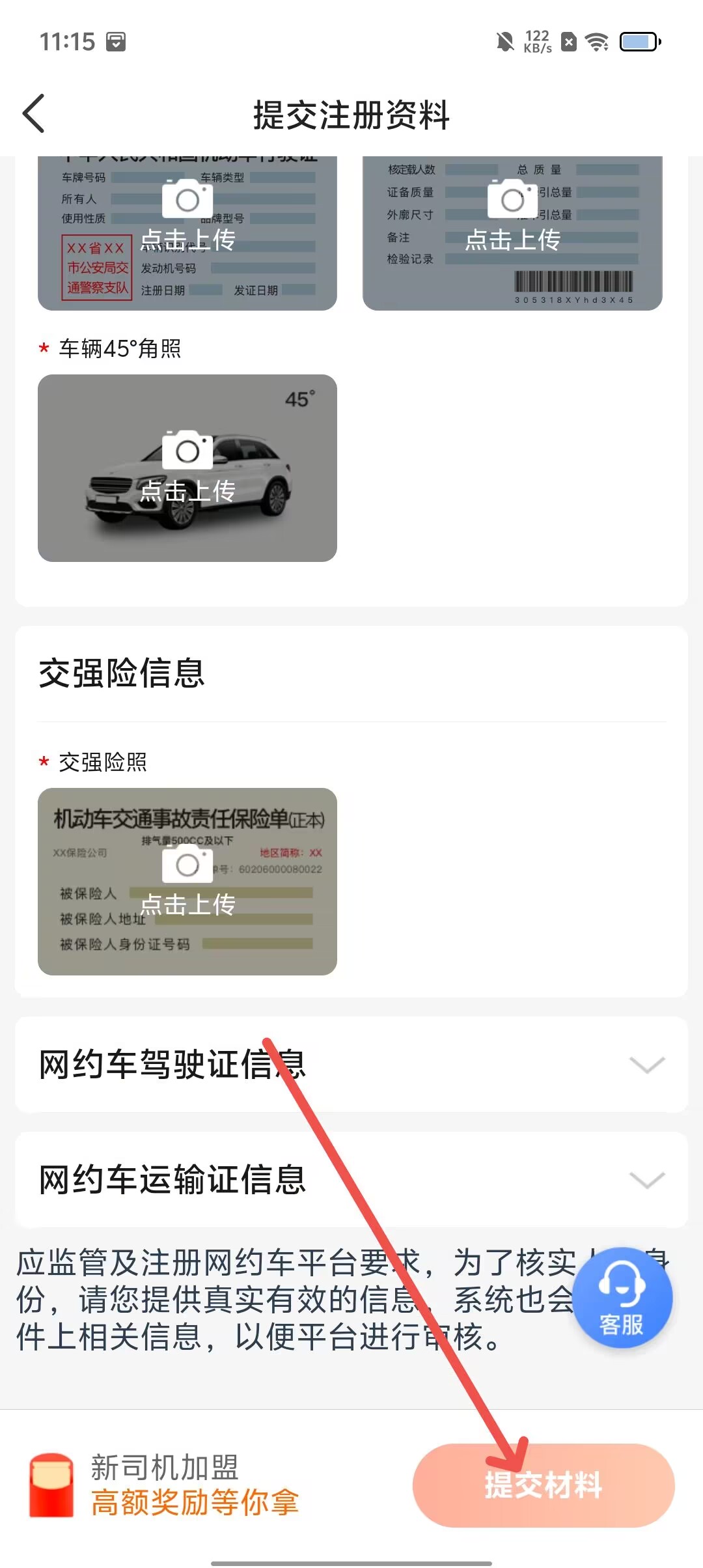
Task: Expand the 网约车驾驶证信息 section
Action: pyautogui.click(x=646, y=1065)
